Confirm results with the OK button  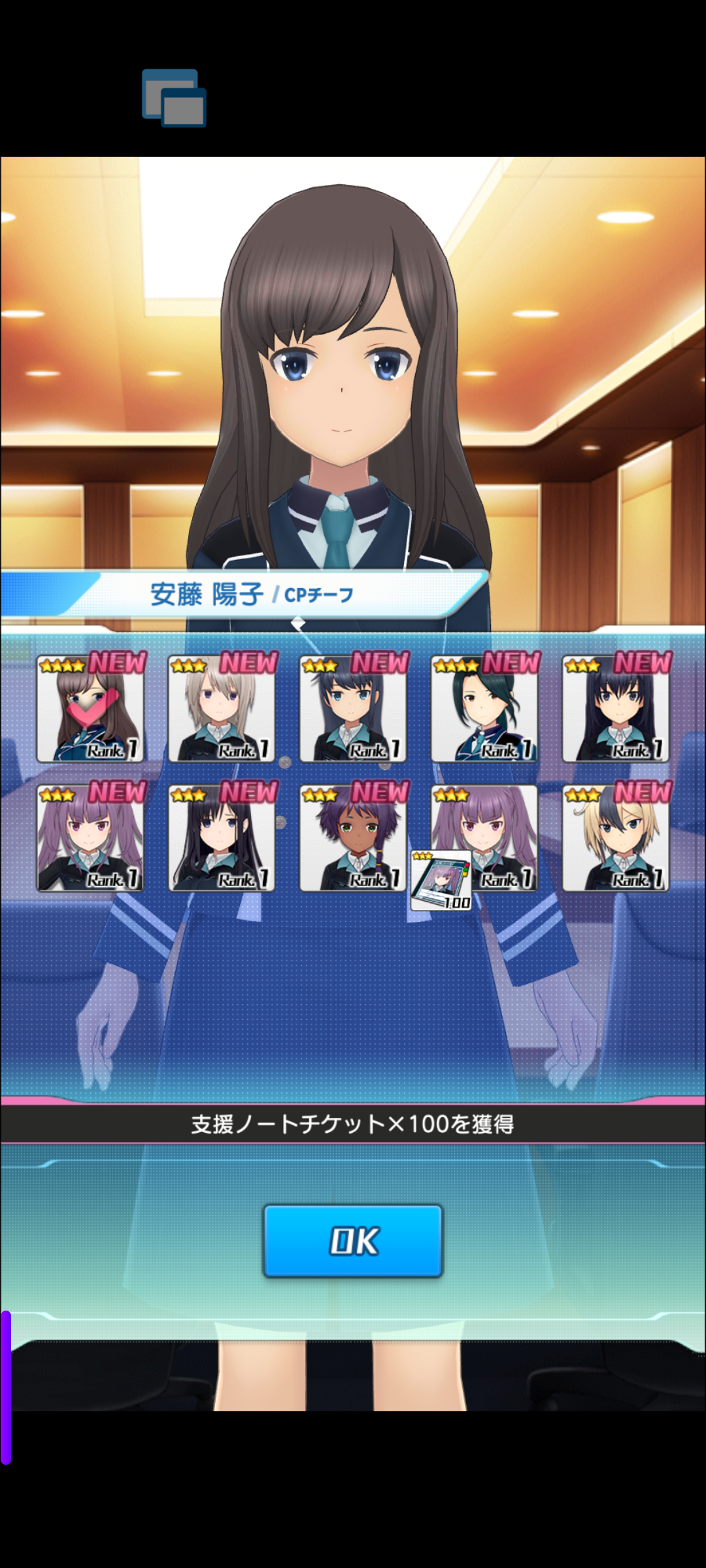click(353, 1241)
